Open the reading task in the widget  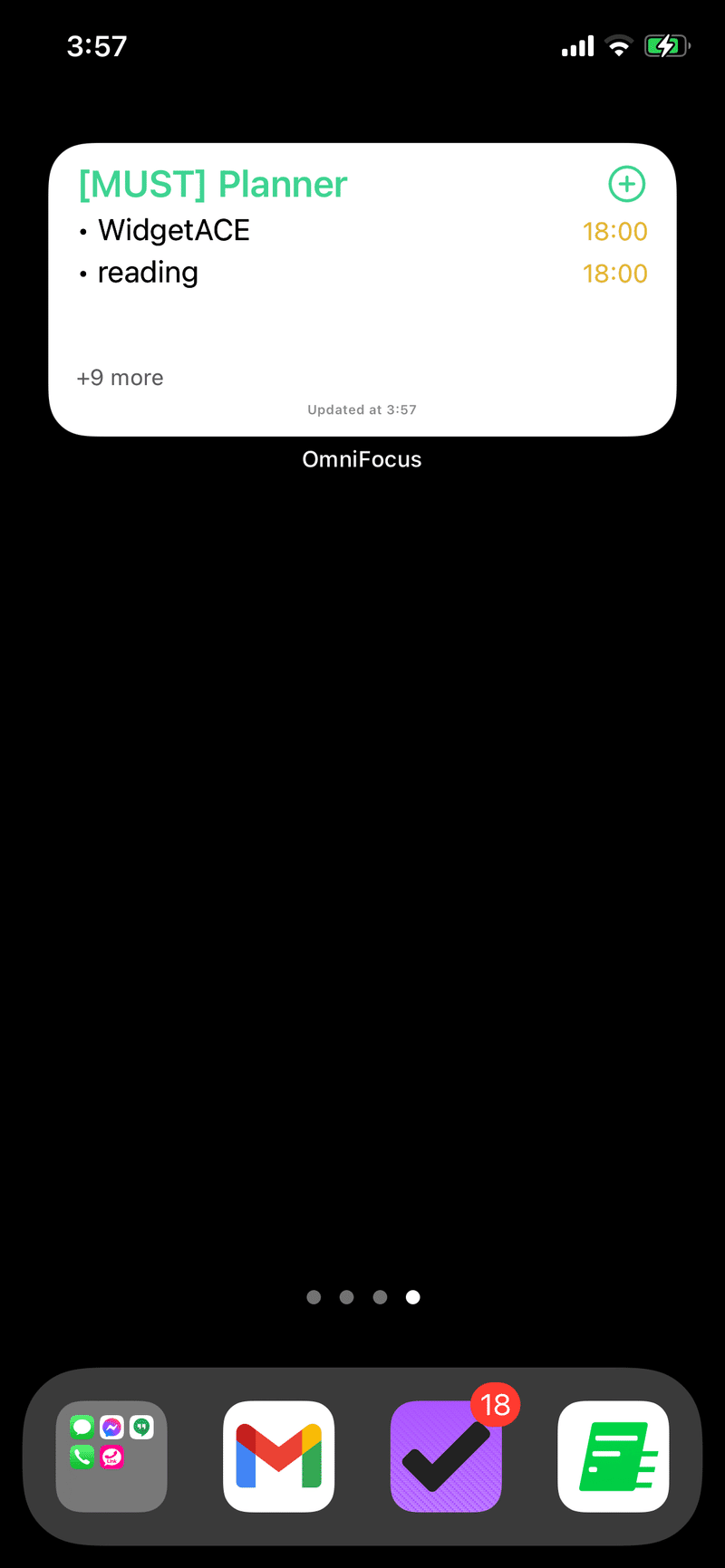[148, 273]
